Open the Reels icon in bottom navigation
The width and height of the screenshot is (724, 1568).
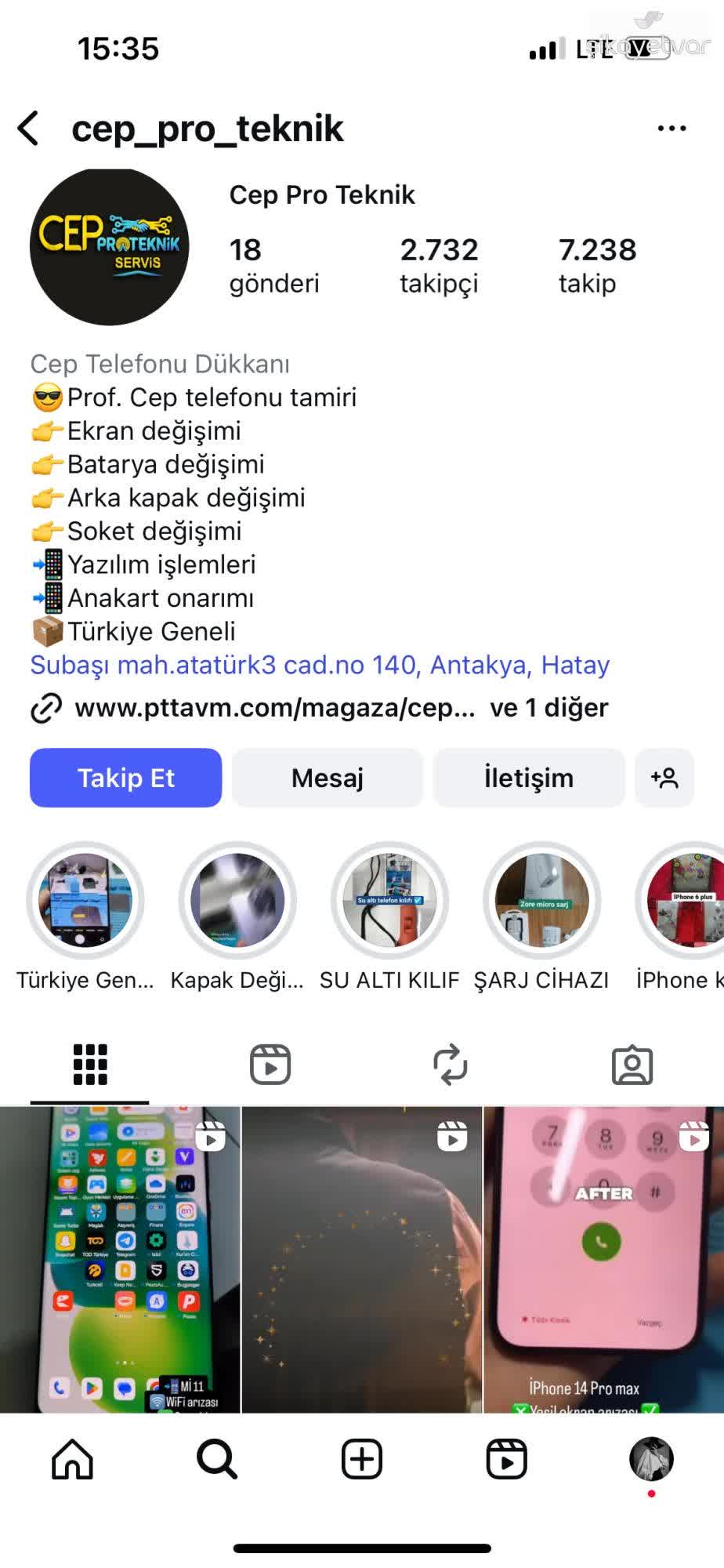[x=506, y=1458]
